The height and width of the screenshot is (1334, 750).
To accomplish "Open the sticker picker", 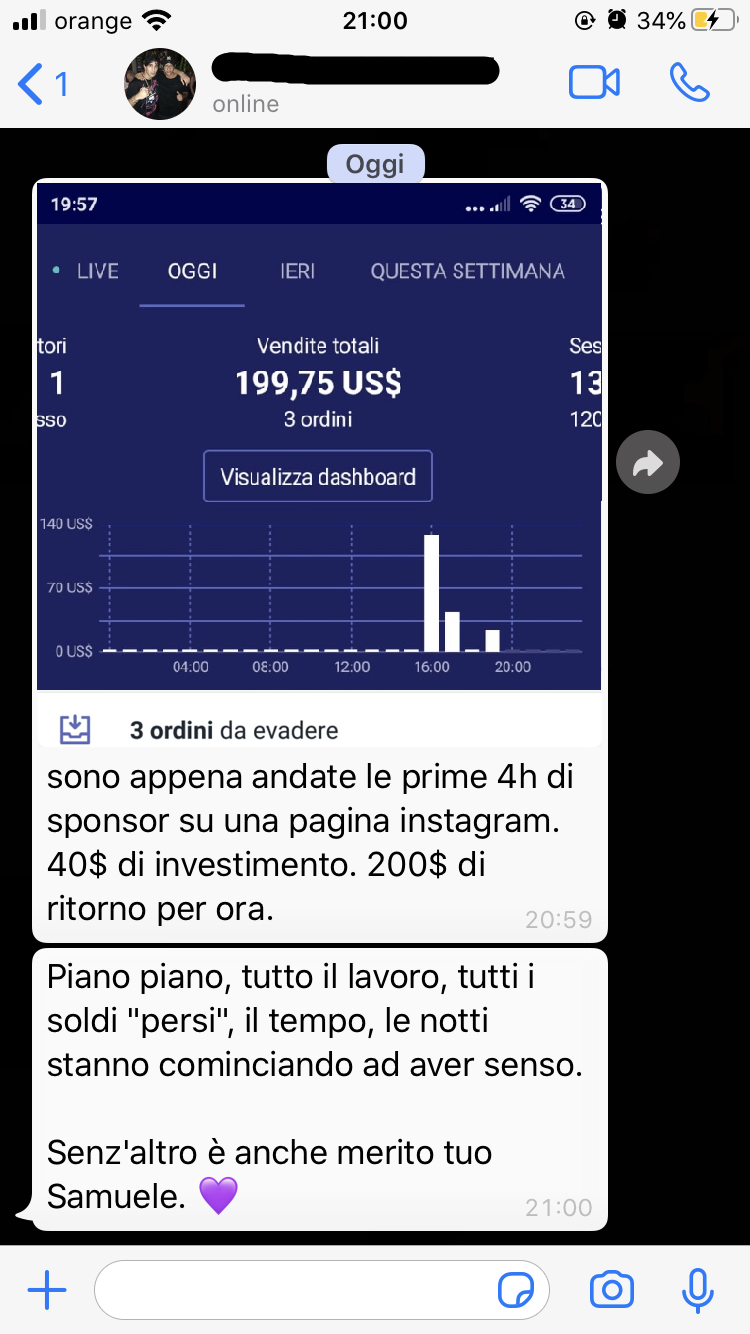I will [x=515, y=1291].
